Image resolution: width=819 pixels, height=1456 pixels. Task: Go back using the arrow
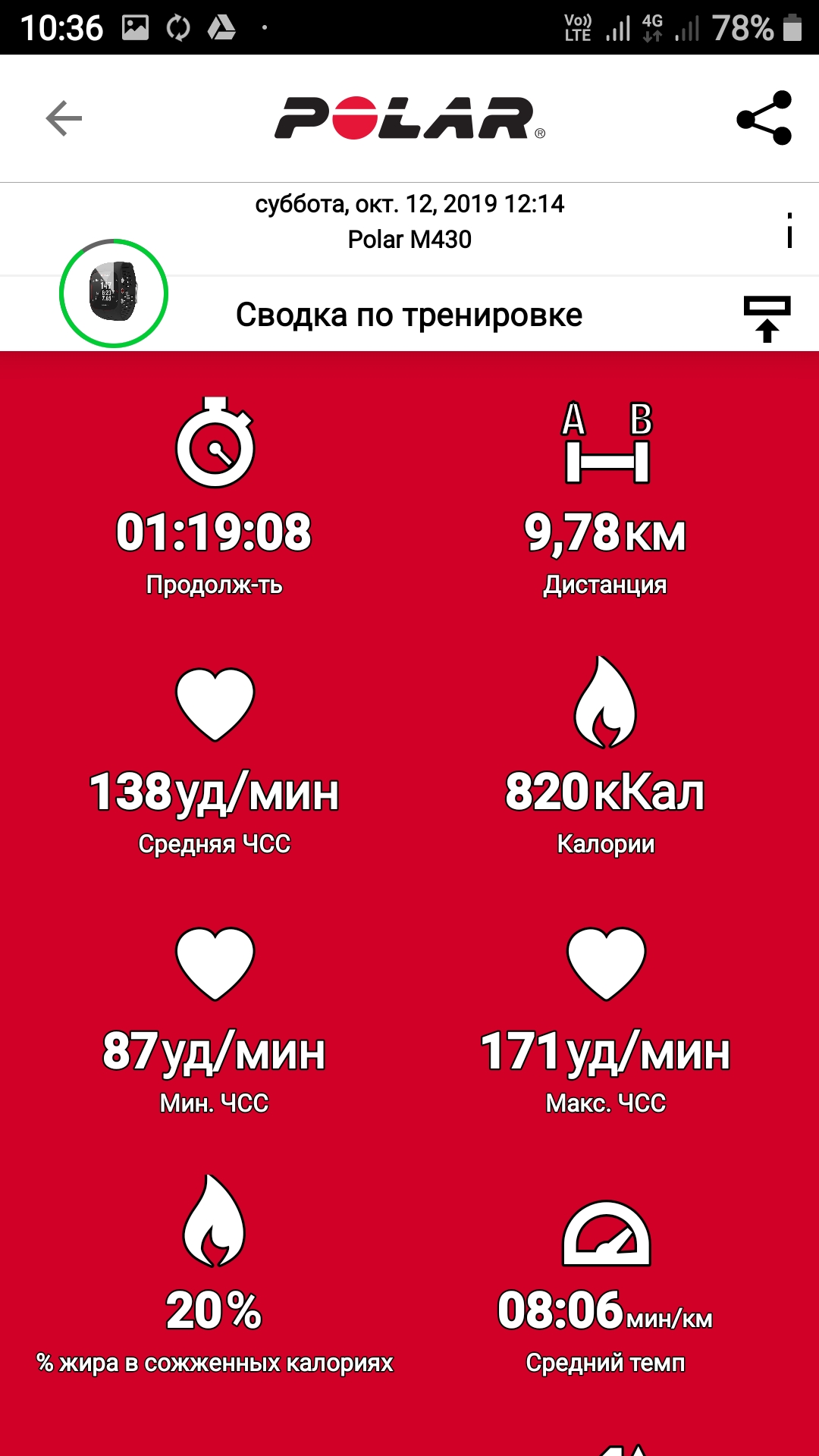pyautogui.click(x=64, y=118)
